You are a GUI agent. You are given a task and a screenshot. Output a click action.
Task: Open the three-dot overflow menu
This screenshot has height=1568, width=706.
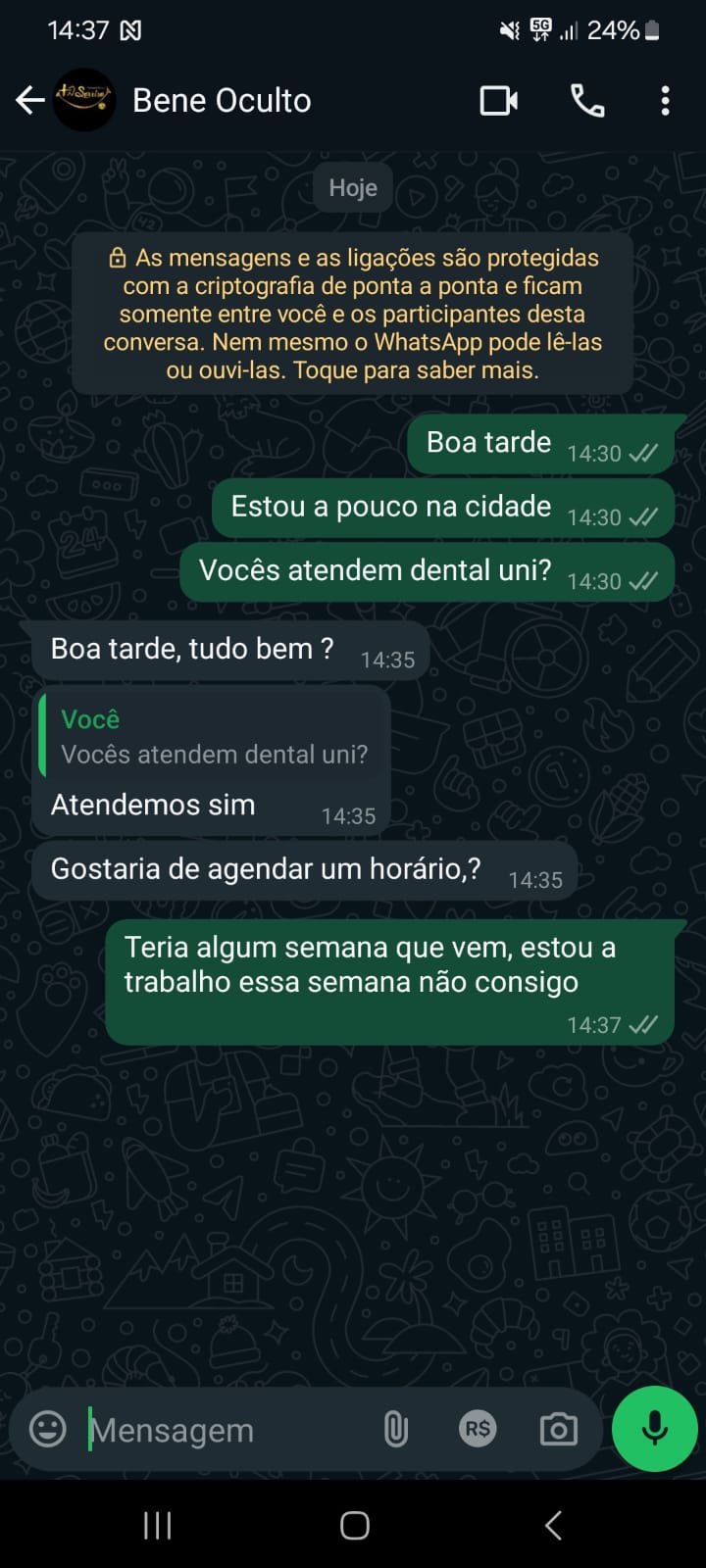pyautogui.click(x=665, y=100)
